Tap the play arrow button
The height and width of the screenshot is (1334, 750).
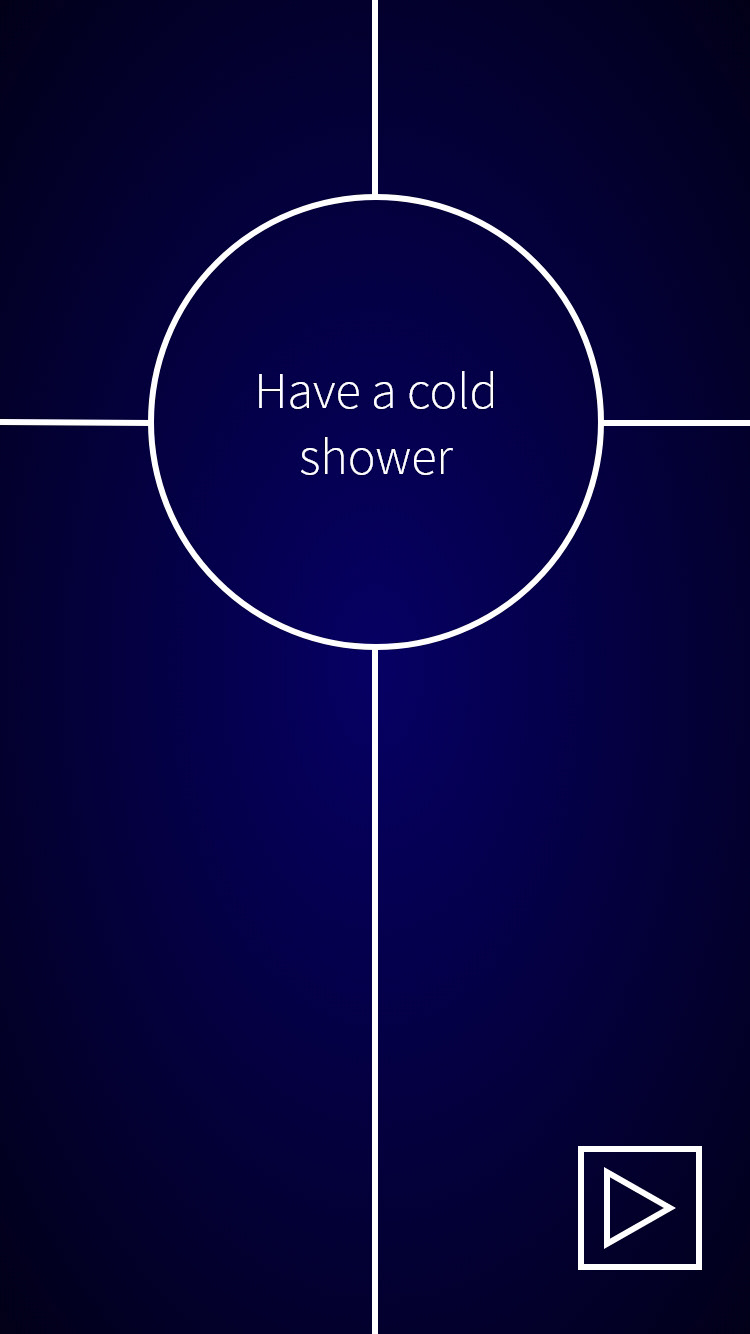point(640,1208)
